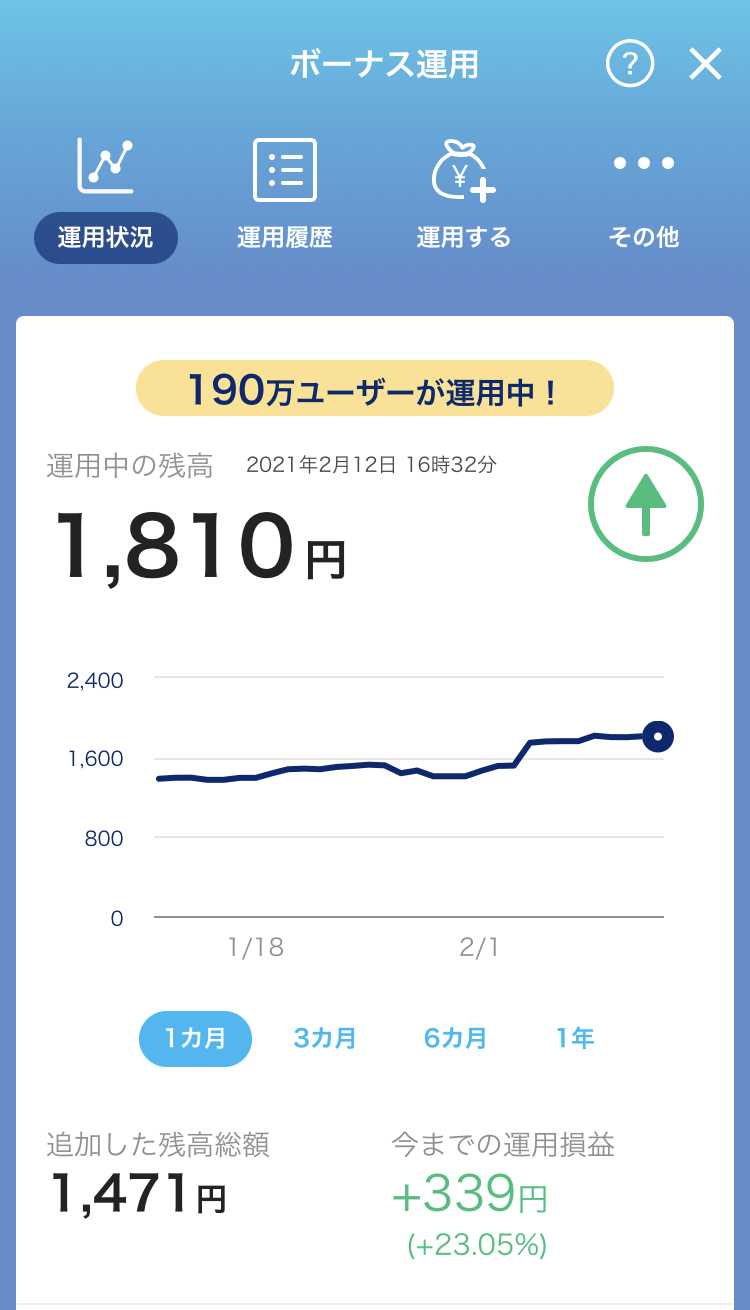Show the 3カ月 chart range
The width and height of the screenshot is (750, 1310).
(325, 1038)
